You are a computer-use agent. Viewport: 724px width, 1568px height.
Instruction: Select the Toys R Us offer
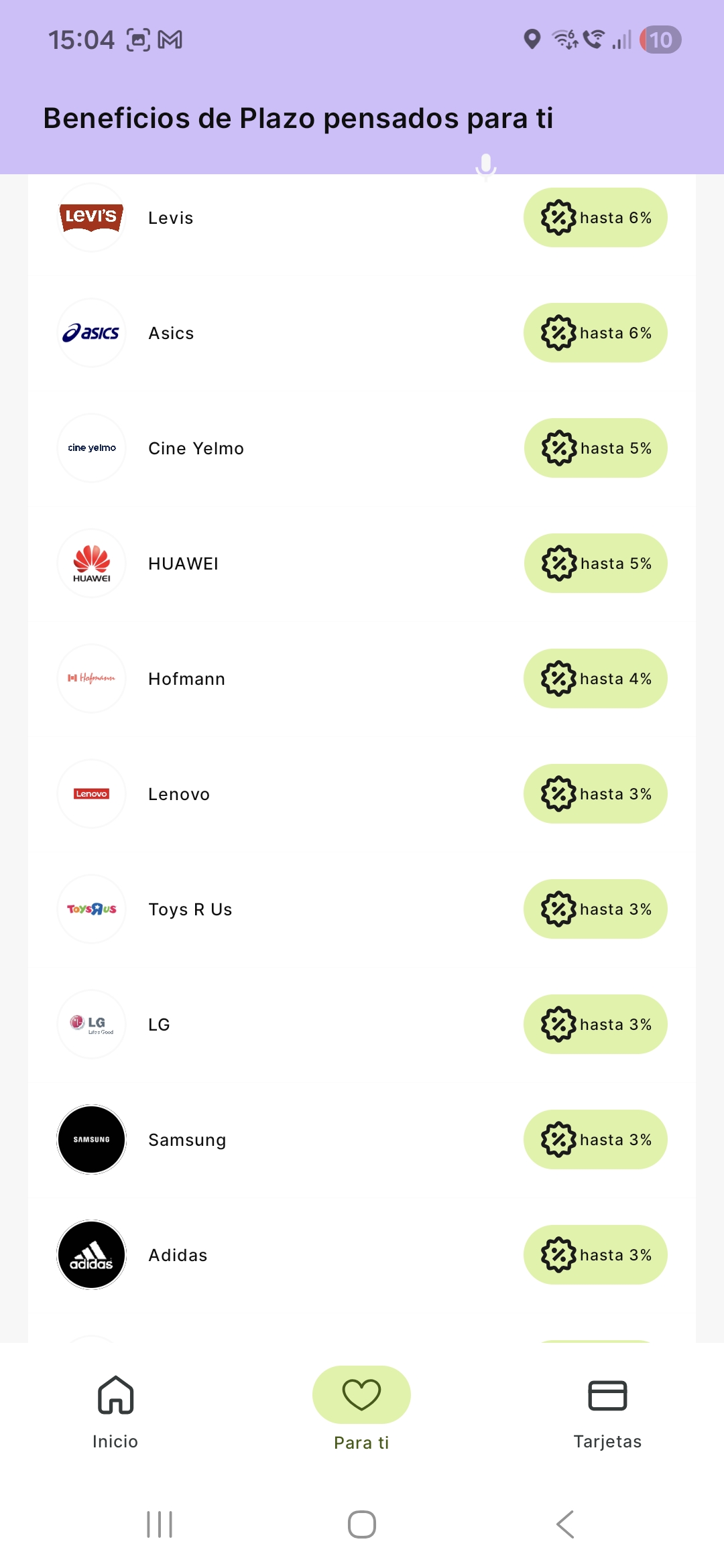pos(362,909)
